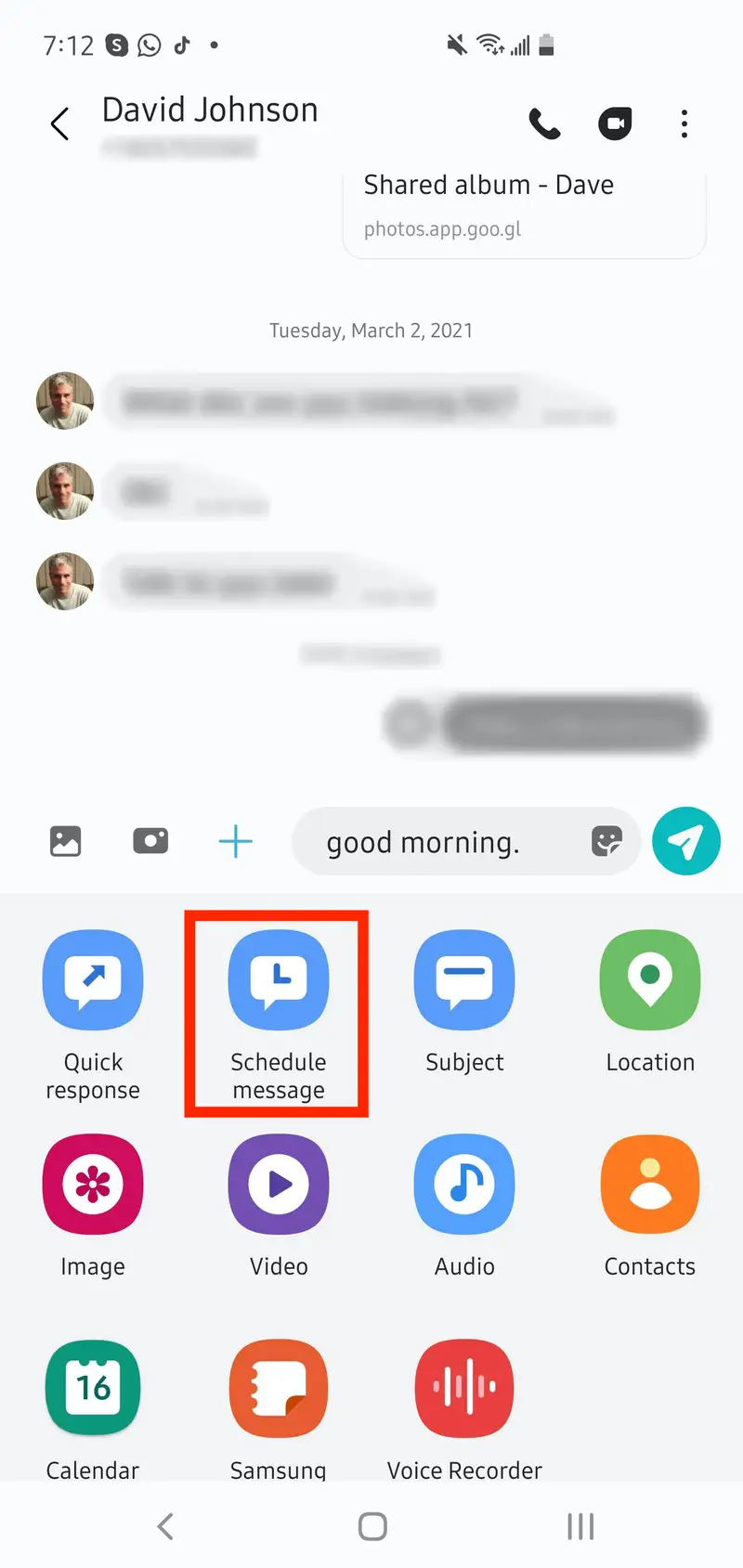743x1568 pixels.
Task: Attach a Video
Action: 279,1207
